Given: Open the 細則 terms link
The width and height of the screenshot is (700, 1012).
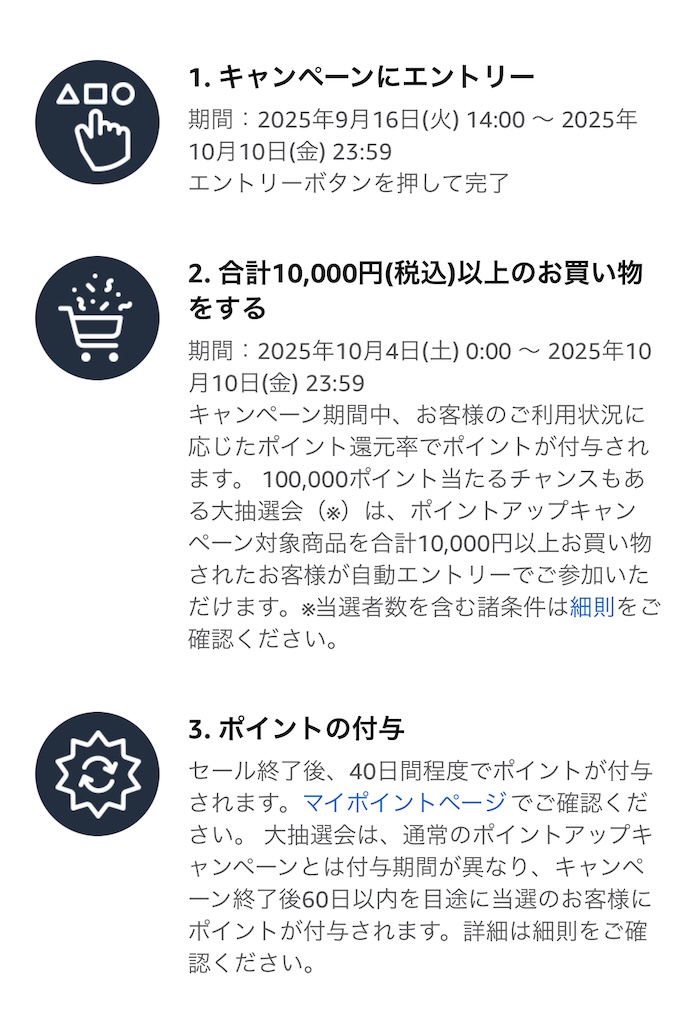Looking at the screenshot, I should point(592,607).
